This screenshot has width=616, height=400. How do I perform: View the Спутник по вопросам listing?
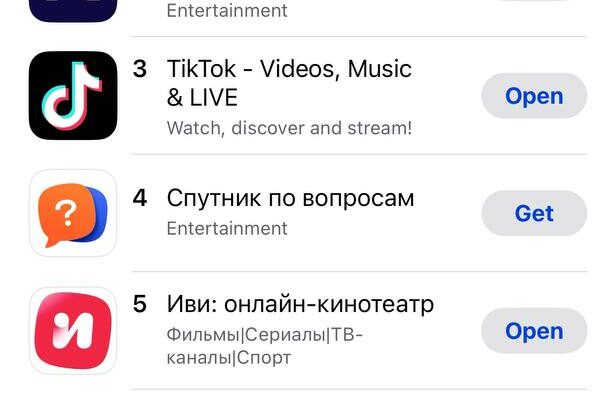coord(289,198)
